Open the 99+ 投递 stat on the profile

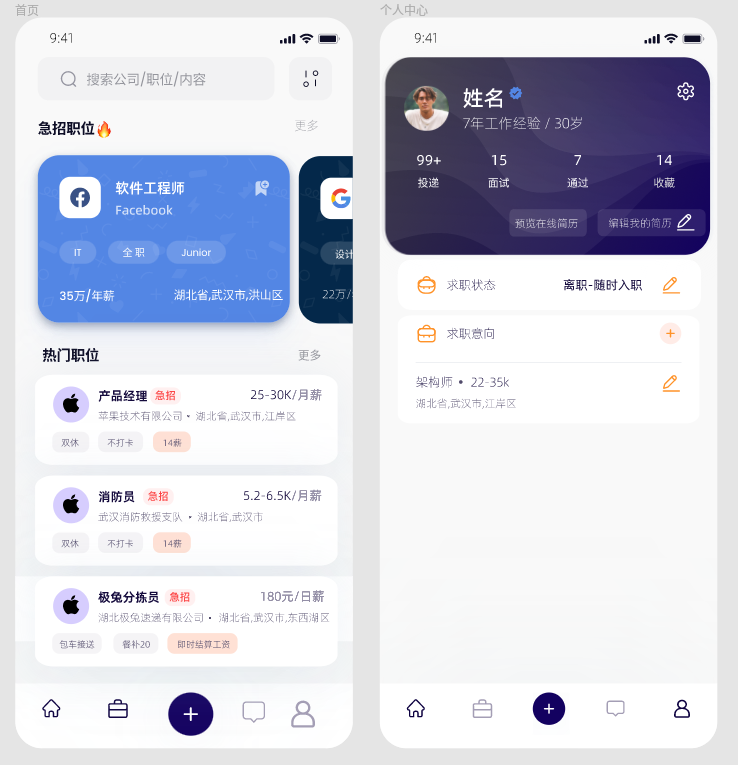click(x=429, y=171)
